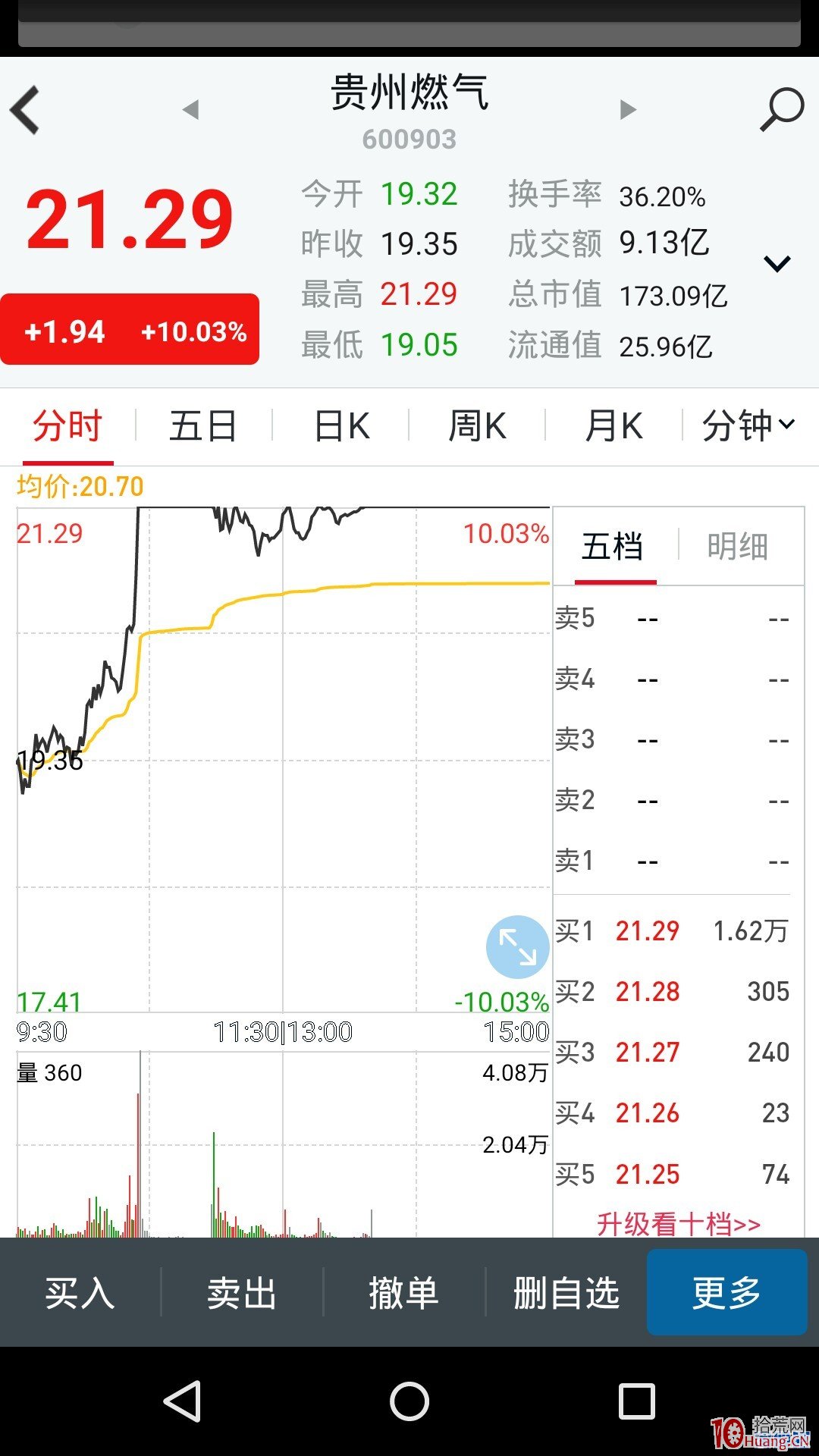Go back using the top-left arrow
Viewport: 819px width, 1456px height.
25,110
